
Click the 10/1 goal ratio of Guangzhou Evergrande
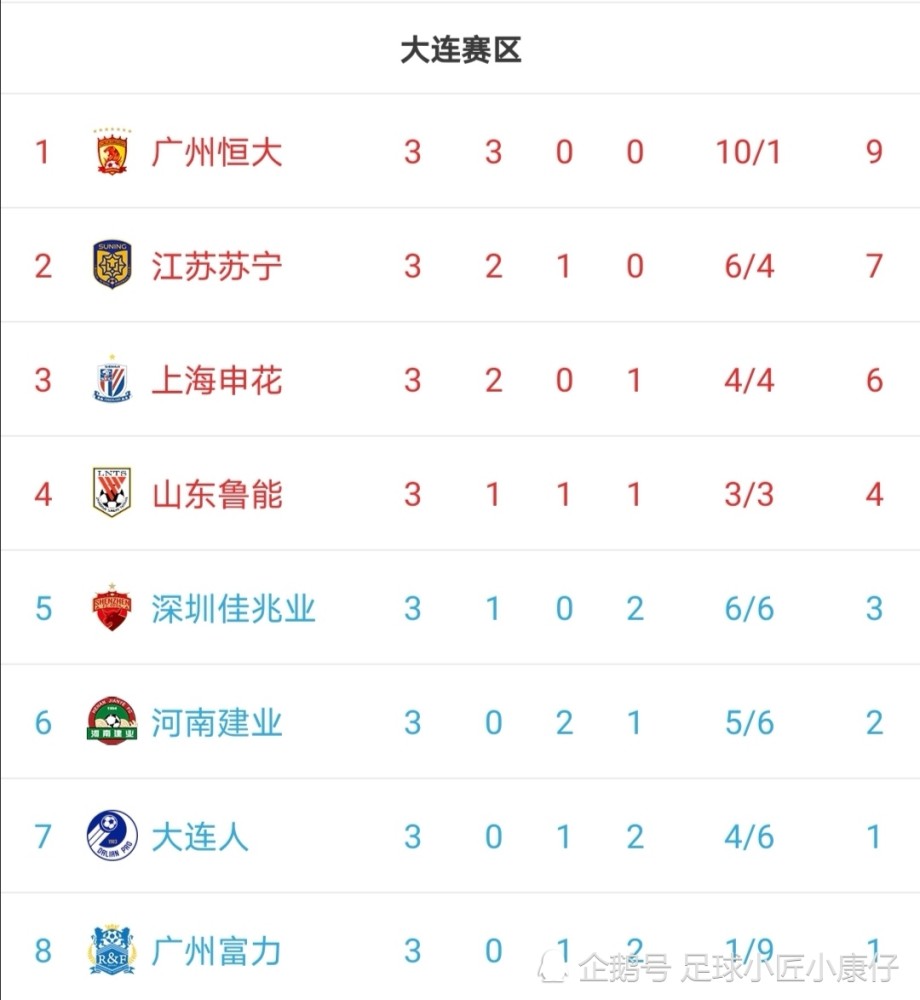point(748,150)
